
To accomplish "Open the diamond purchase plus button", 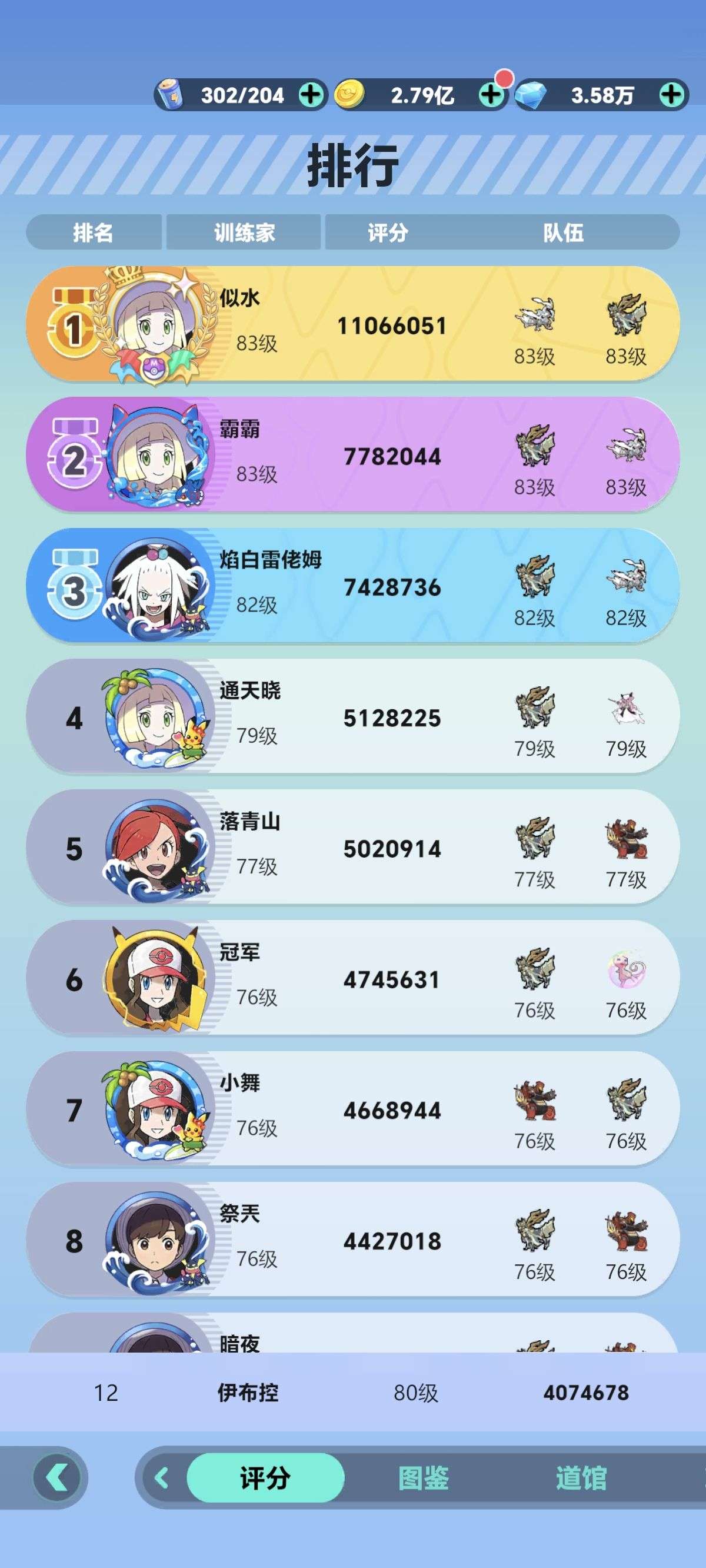I will (x=671, y=95).
